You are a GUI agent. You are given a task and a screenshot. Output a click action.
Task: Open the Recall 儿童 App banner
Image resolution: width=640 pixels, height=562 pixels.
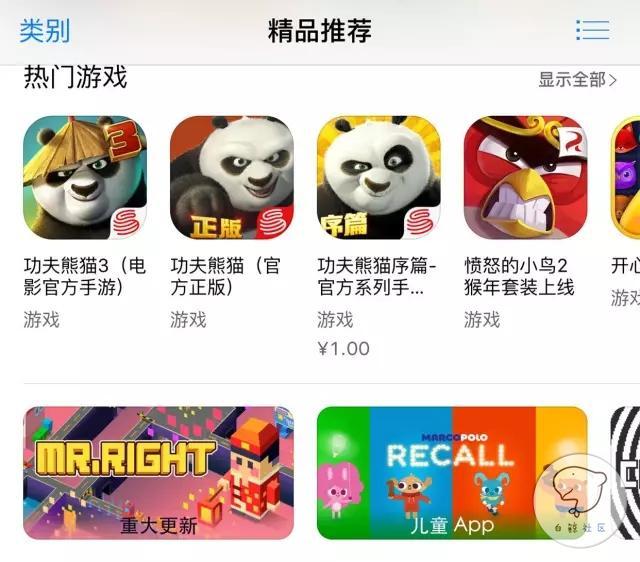(x=451, y=473)
